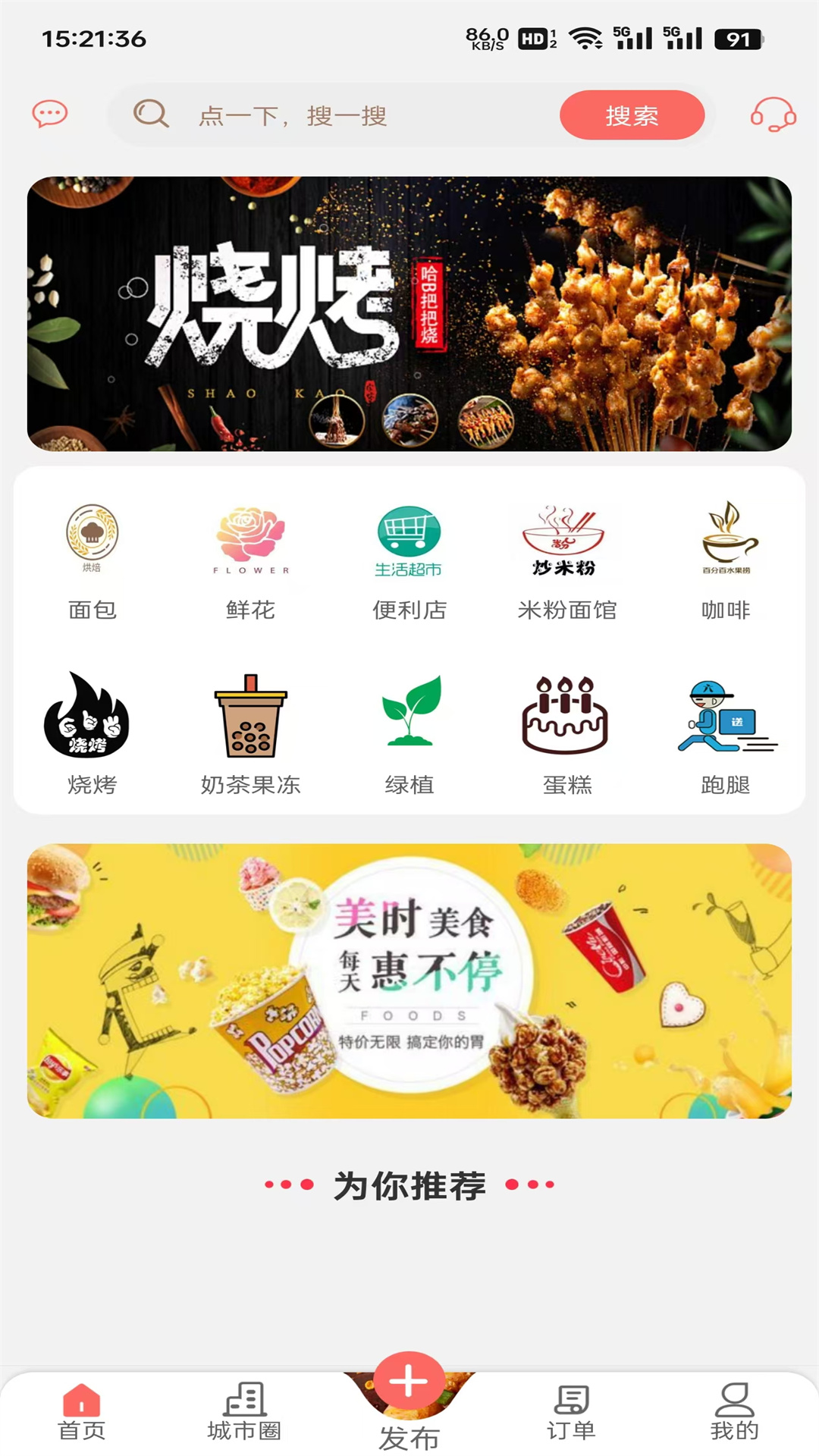
Task: Switch to the 订单 tab
Action: click(x=571, y=1411)
